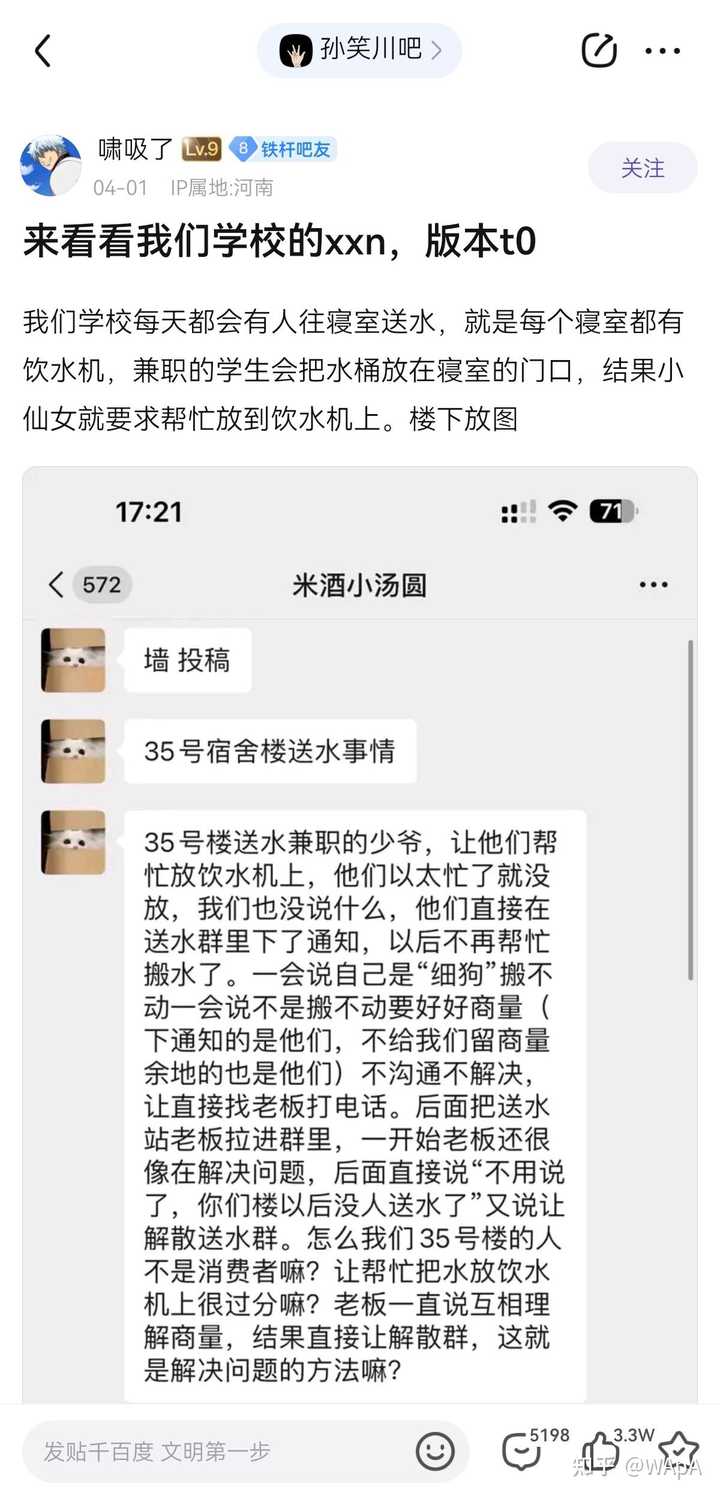This screenshot has width=720, height=1499.
Task: Add this post to favorites
Action: click(x=679, y=1451)
